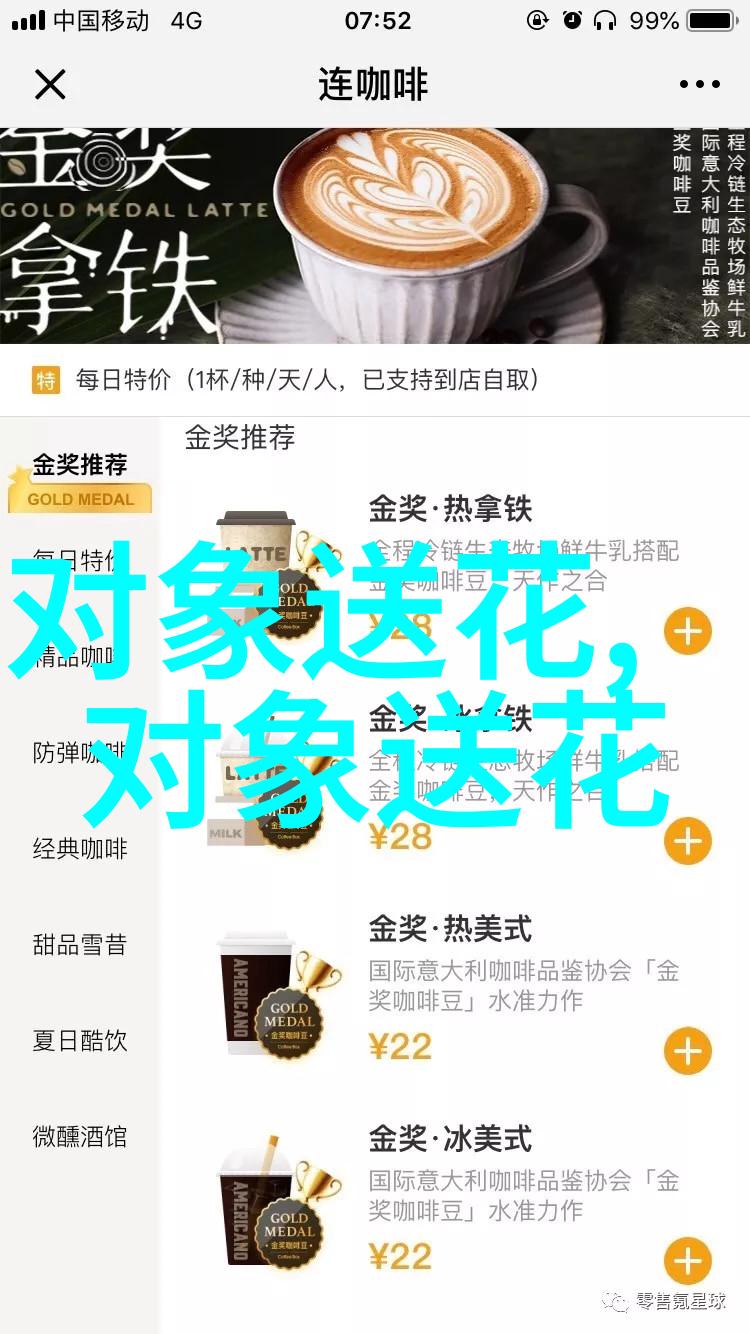Open the 金奖·热拿铁 product card
750x1334 pixels.
(450, 509)
